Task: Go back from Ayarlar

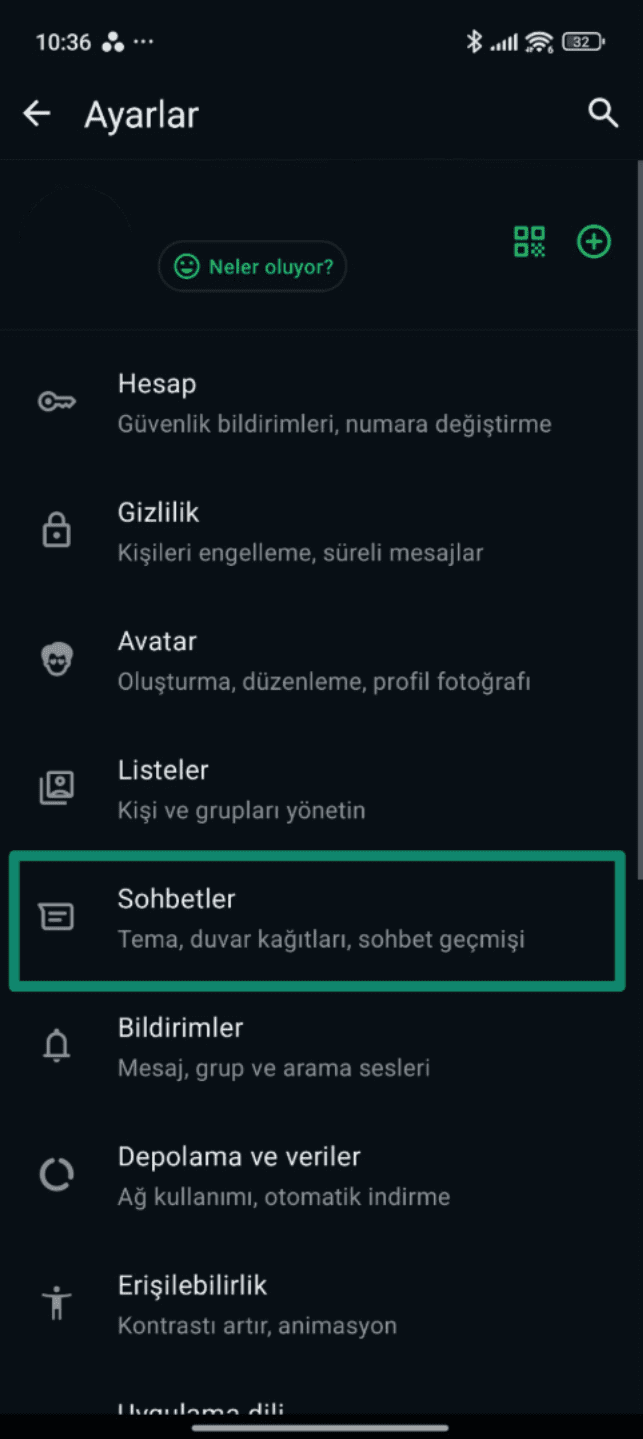Action: point(37,114)
